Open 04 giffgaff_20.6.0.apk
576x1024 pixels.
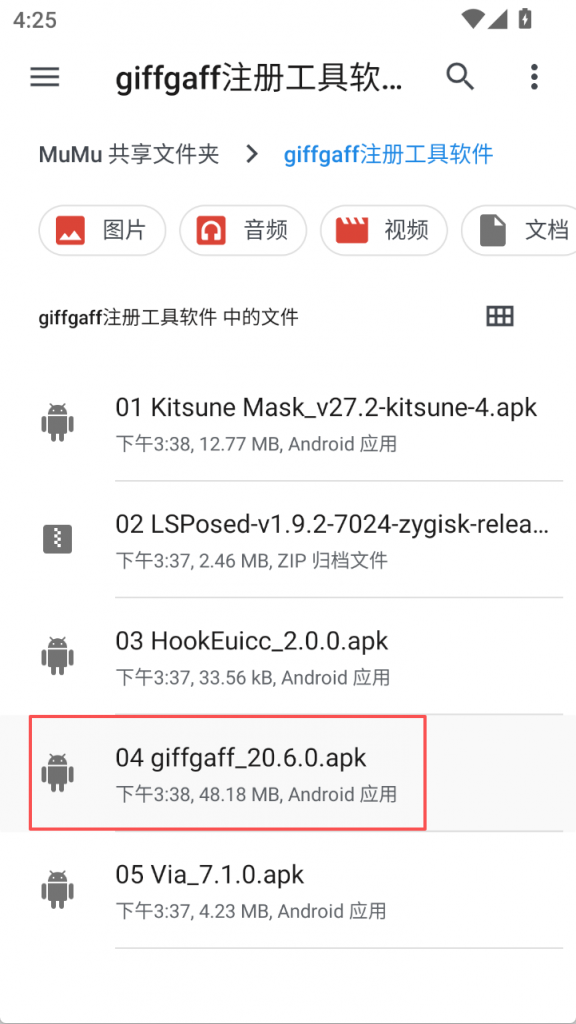point(288,773)
